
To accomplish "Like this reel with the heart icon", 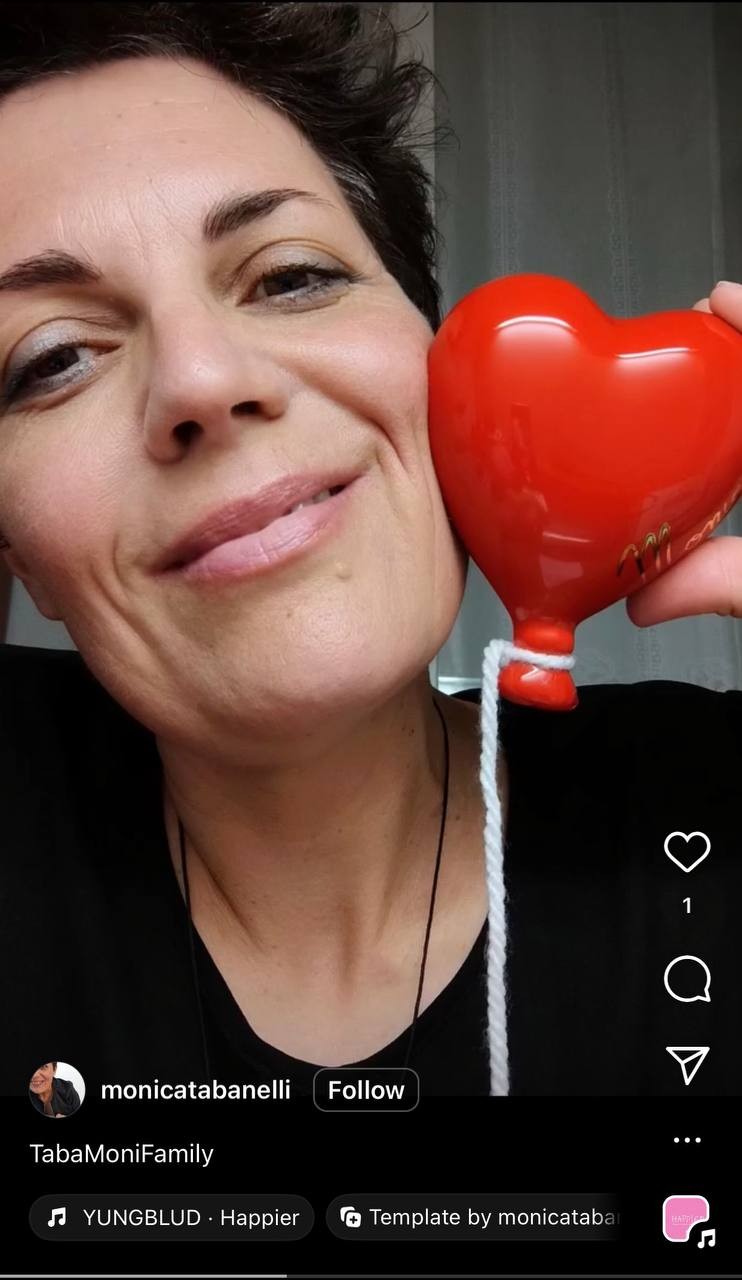I will [687, 852].
